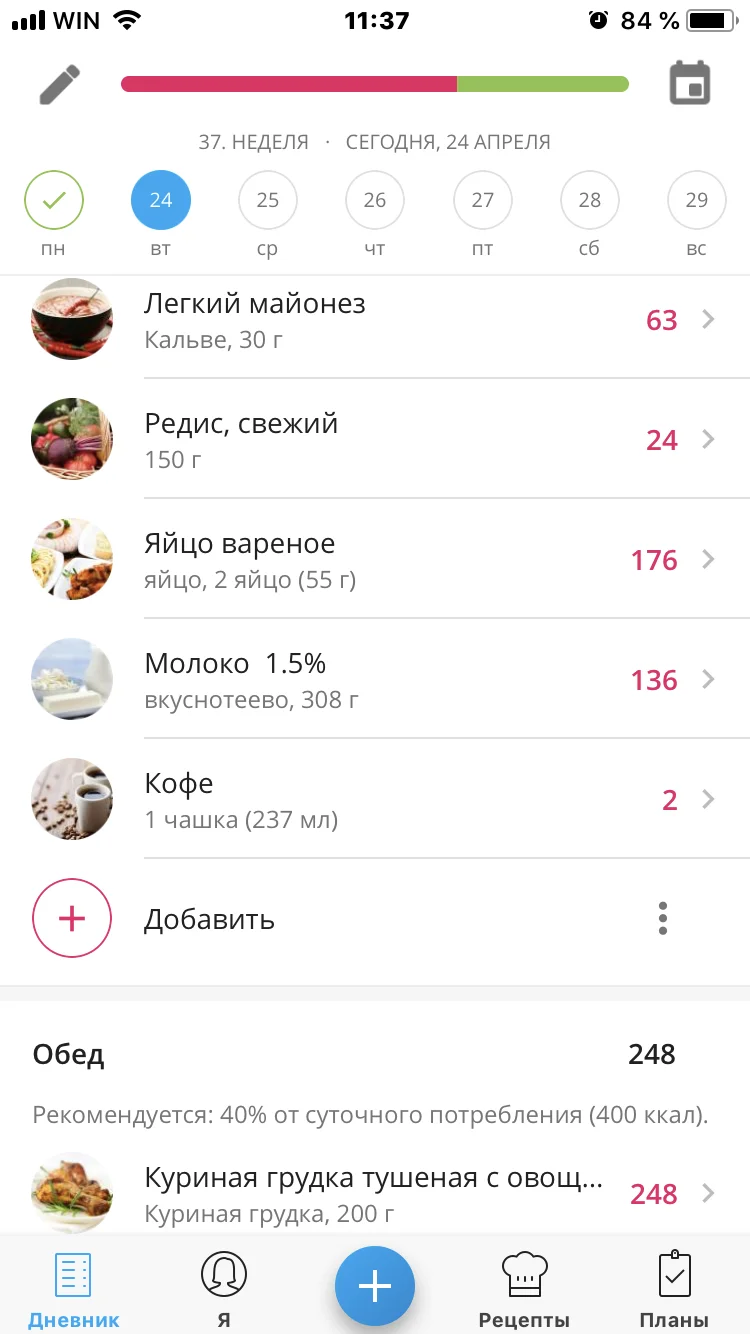Select Monday with the green checkmark
The width and height of the screenshot is (750, 1334).
tap(54, 200)
